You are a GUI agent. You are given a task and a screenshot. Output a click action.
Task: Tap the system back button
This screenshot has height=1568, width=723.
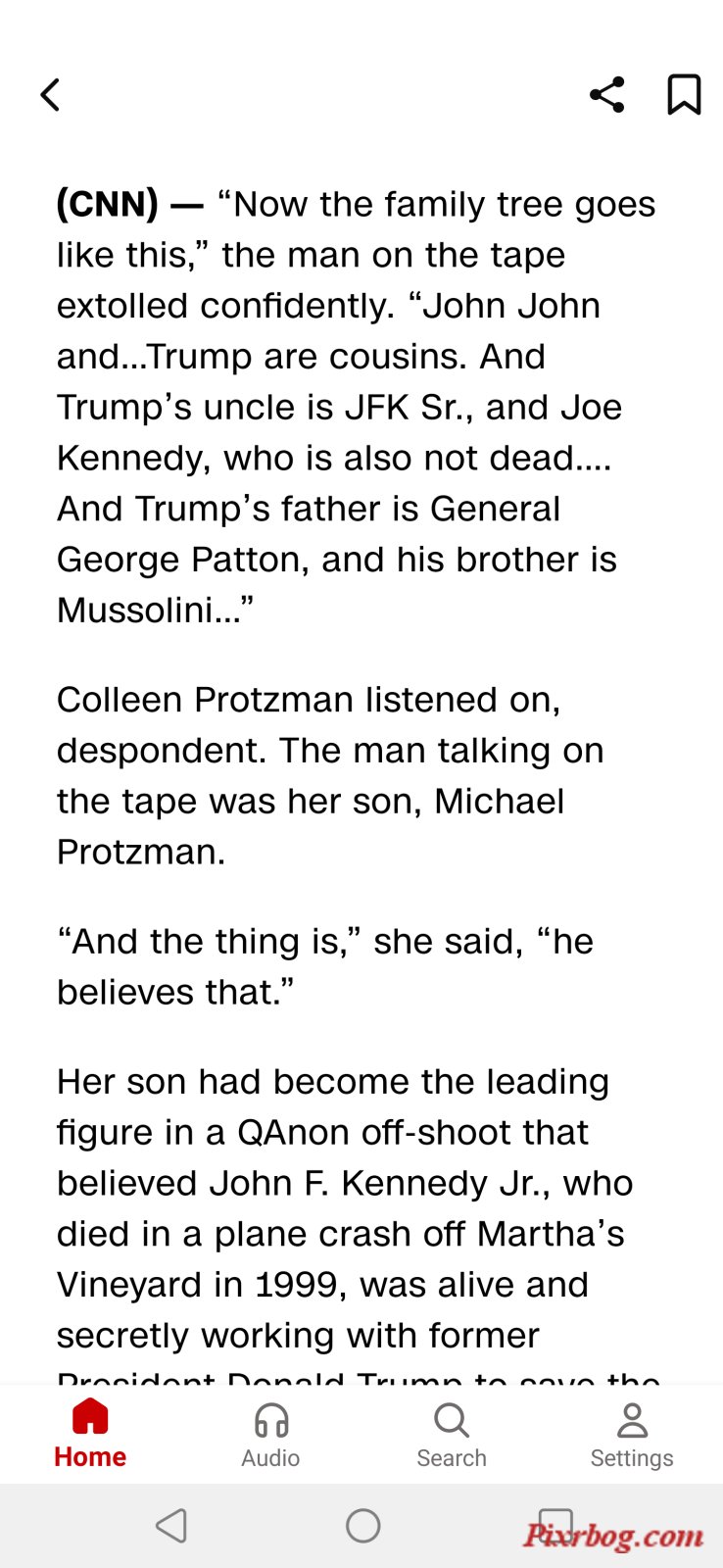pos(171,1526)
